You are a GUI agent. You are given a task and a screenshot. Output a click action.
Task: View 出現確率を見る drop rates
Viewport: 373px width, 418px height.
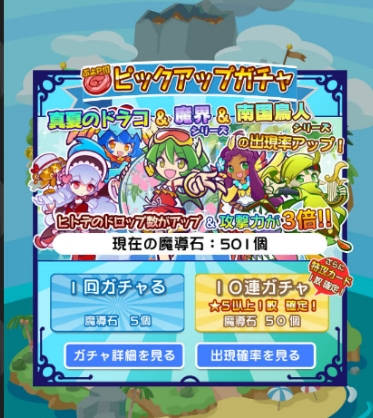coord(255,356)
